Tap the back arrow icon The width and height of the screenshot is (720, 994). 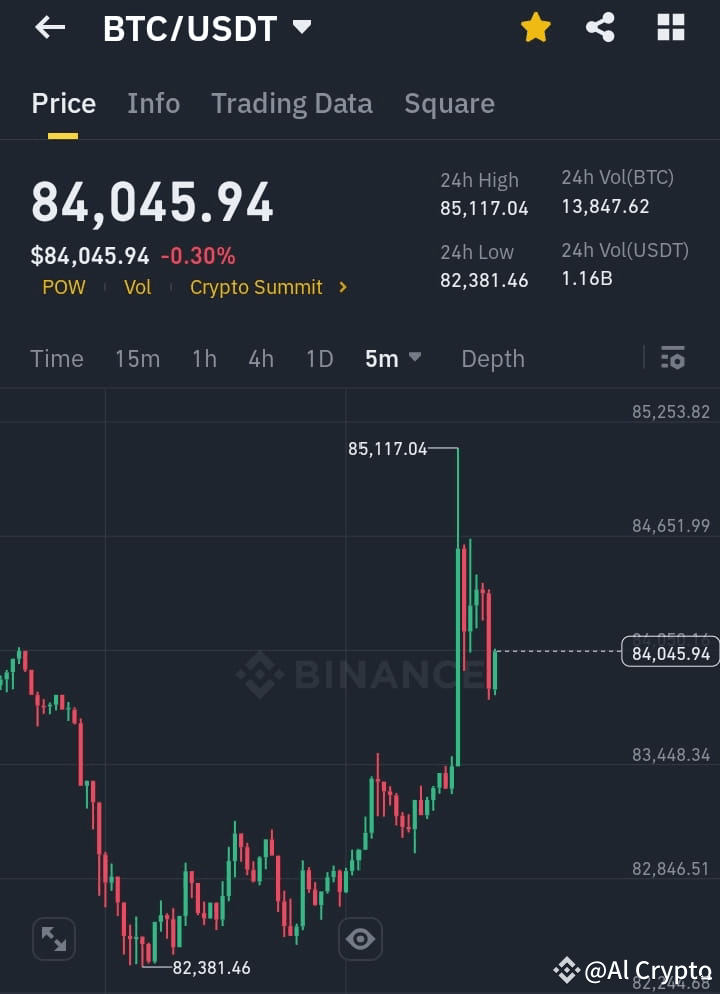[49, 27]
